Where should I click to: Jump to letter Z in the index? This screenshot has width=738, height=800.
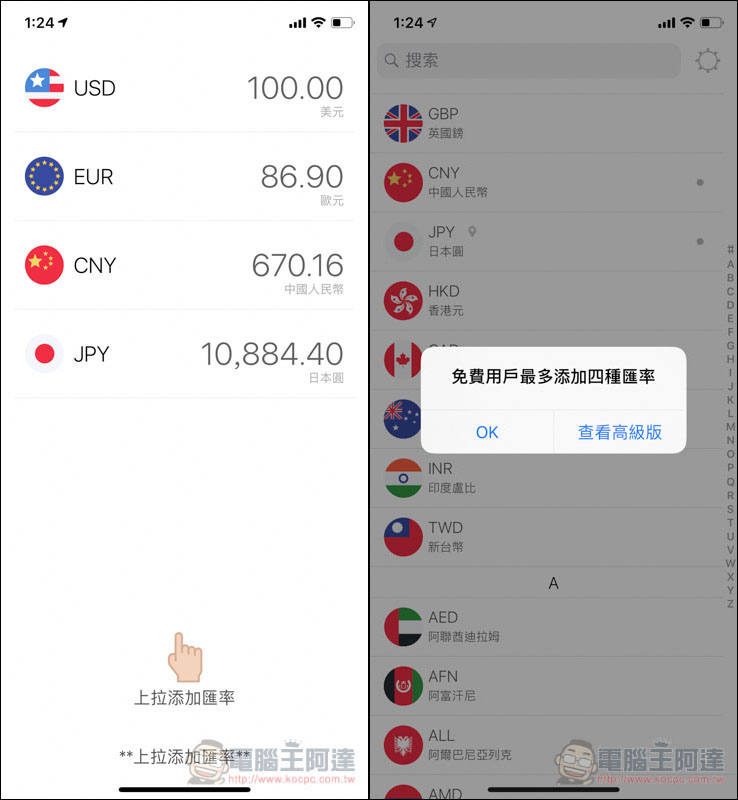[731, 604]
